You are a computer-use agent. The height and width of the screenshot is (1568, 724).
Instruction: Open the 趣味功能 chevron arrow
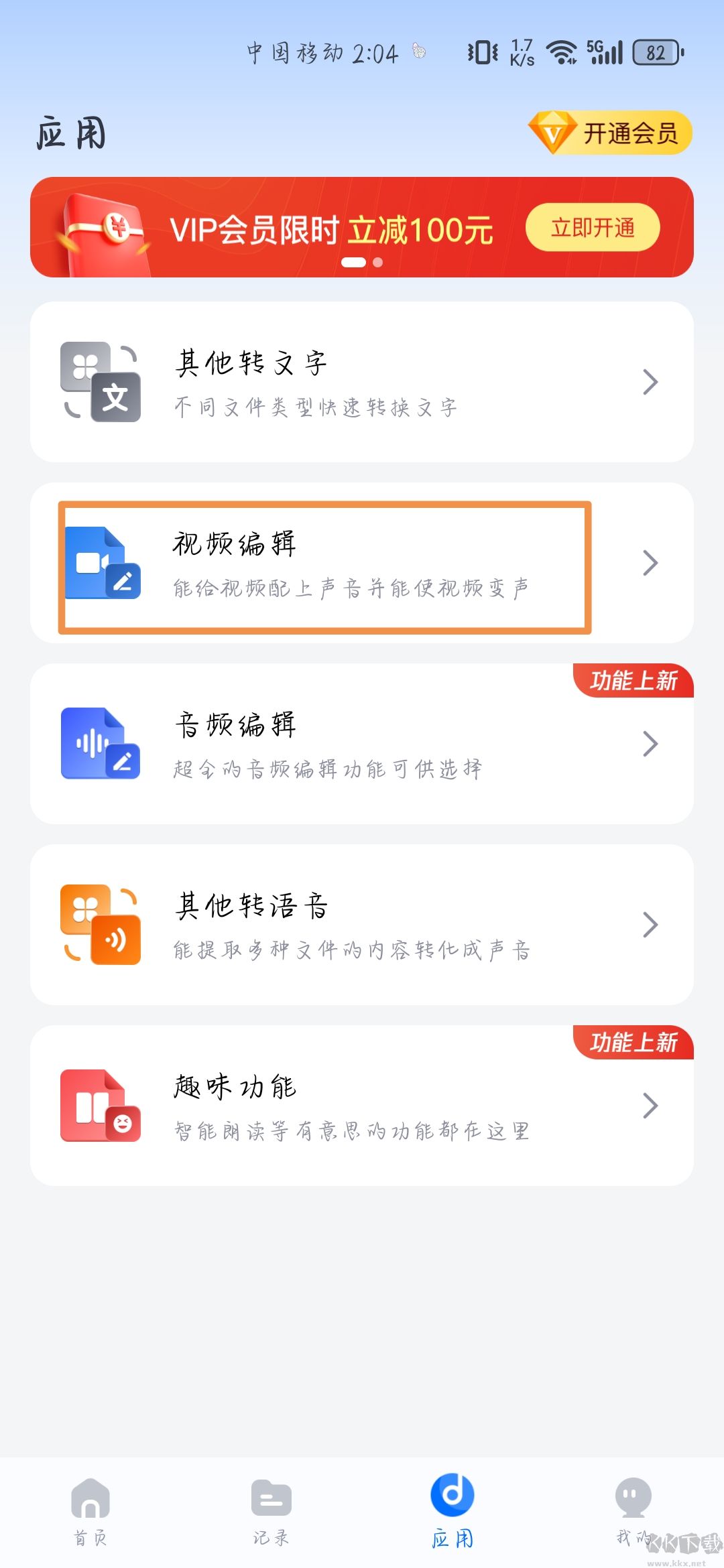click(649, 1106)
